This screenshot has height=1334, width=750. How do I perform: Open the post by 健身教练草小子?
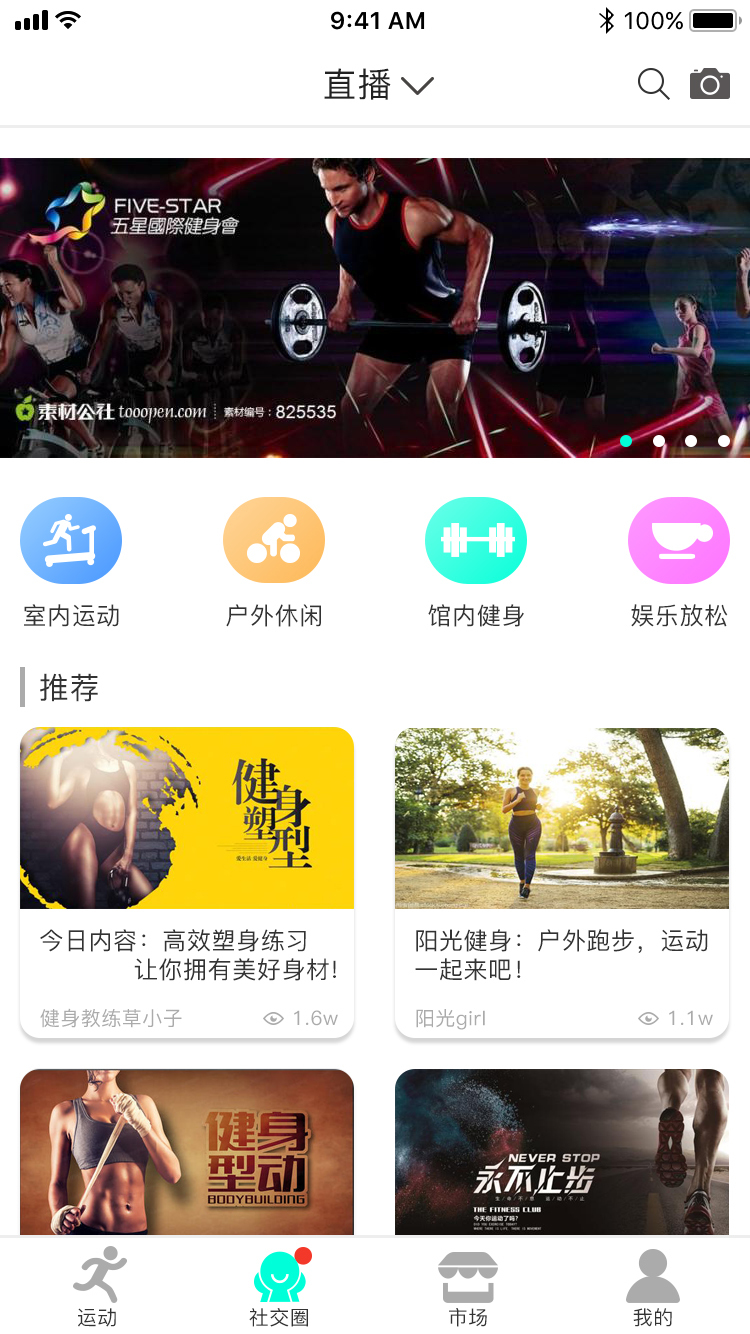187,880
